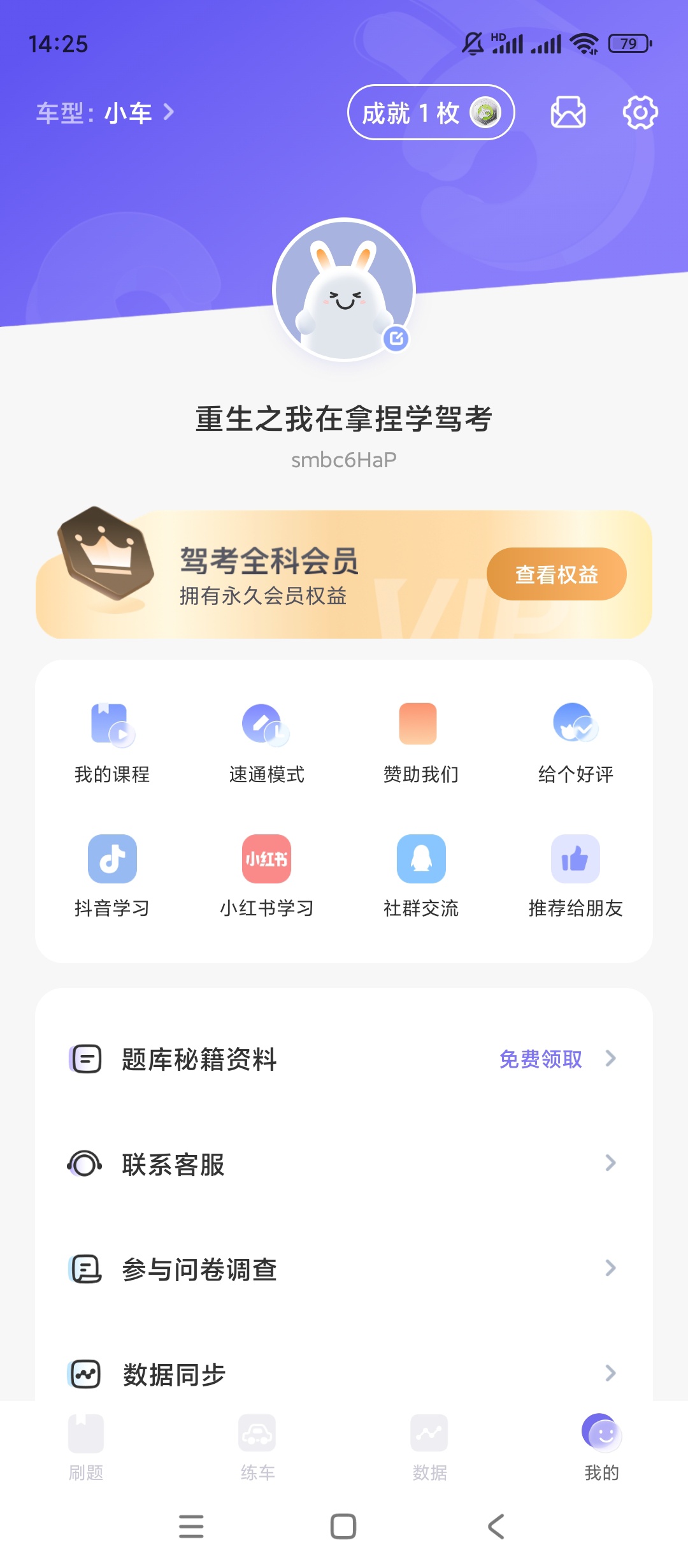Viewport: 688px width, 1568px height.
Task: View the 成就 1 枚 achievements badge
Action: pyautogui.click(x=431, y=113)
